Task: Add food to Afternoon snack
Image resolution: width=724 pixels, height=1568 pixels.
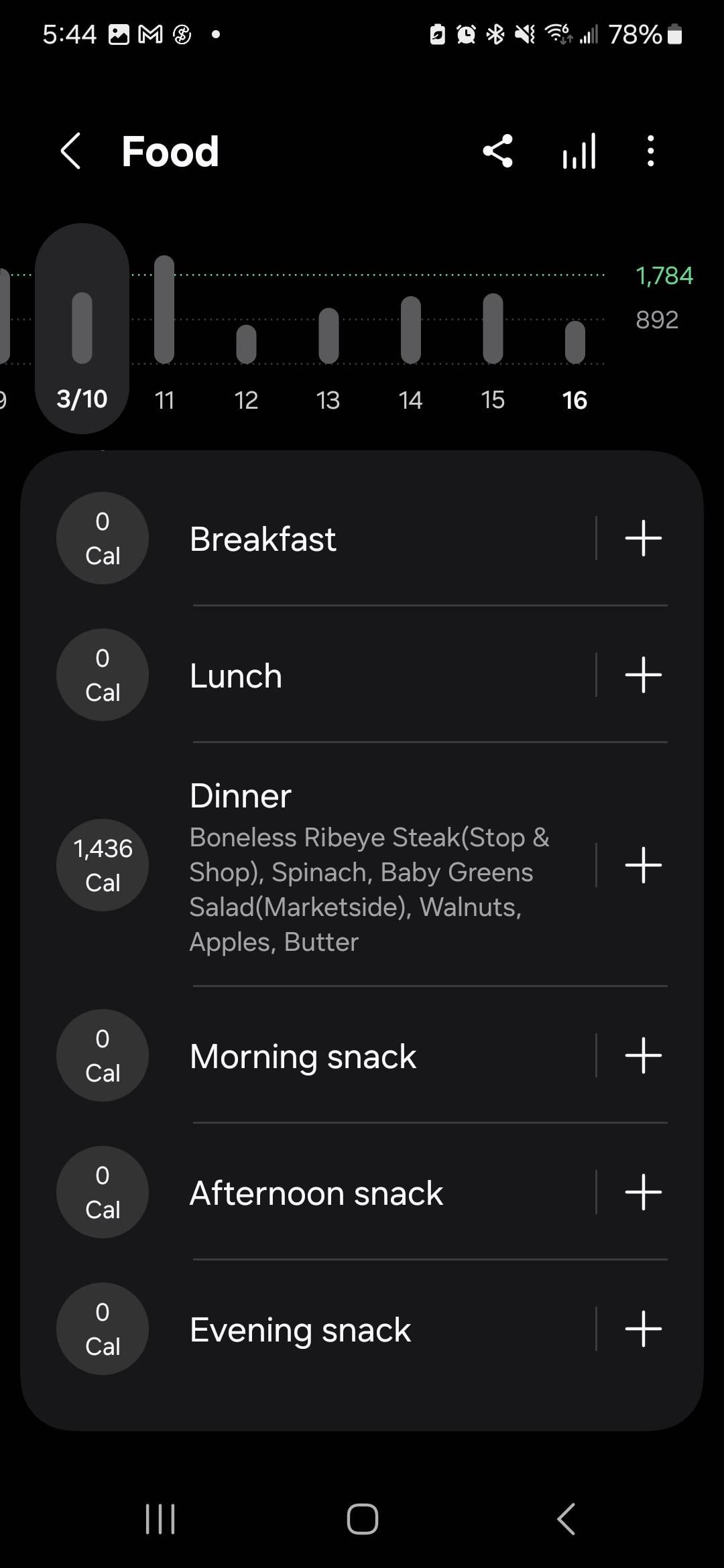Action: (643, 1192)
